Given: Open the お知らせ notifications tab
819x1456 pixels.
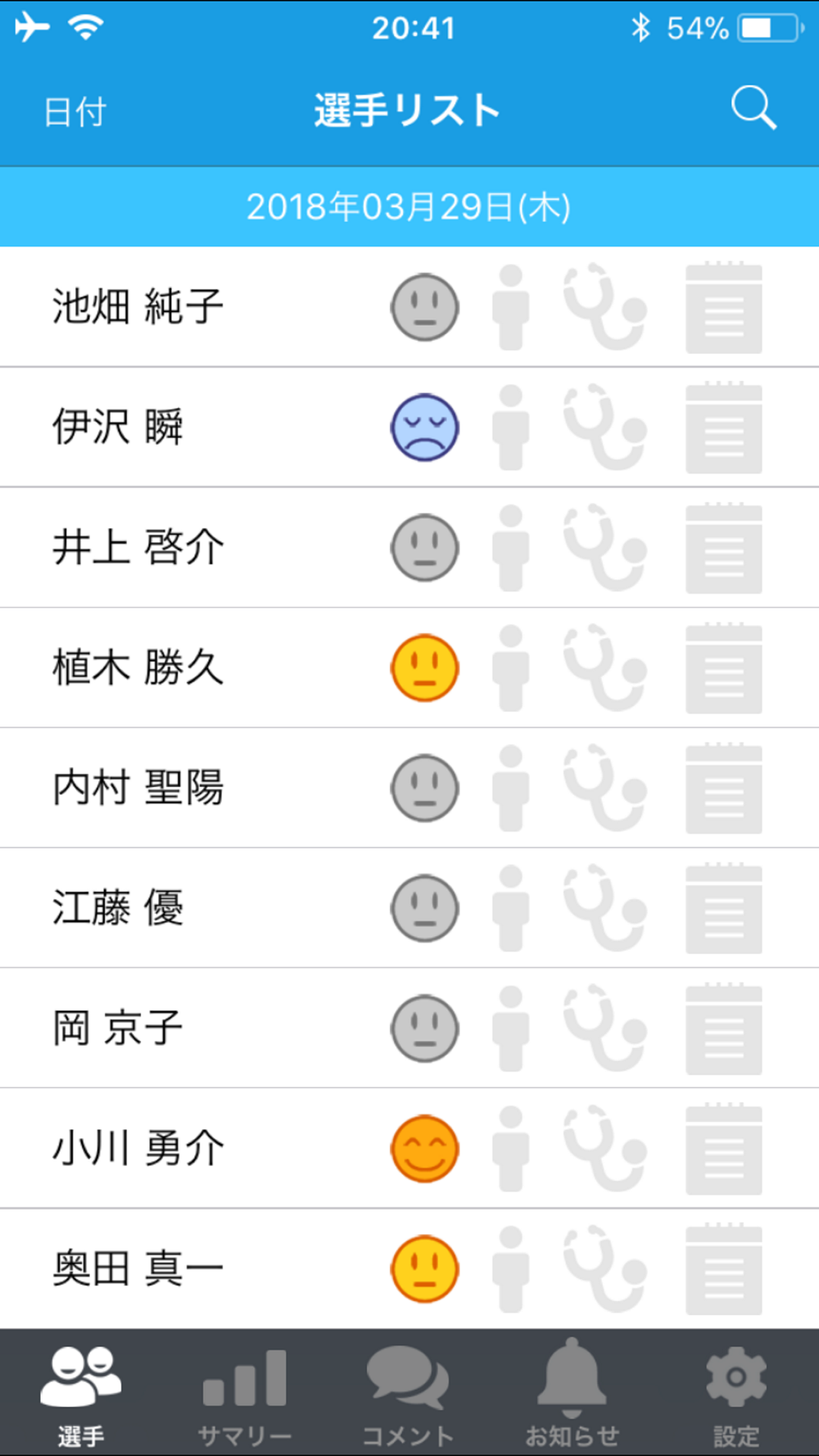Looking at the screenshot, I should [x=572, y=1393].
